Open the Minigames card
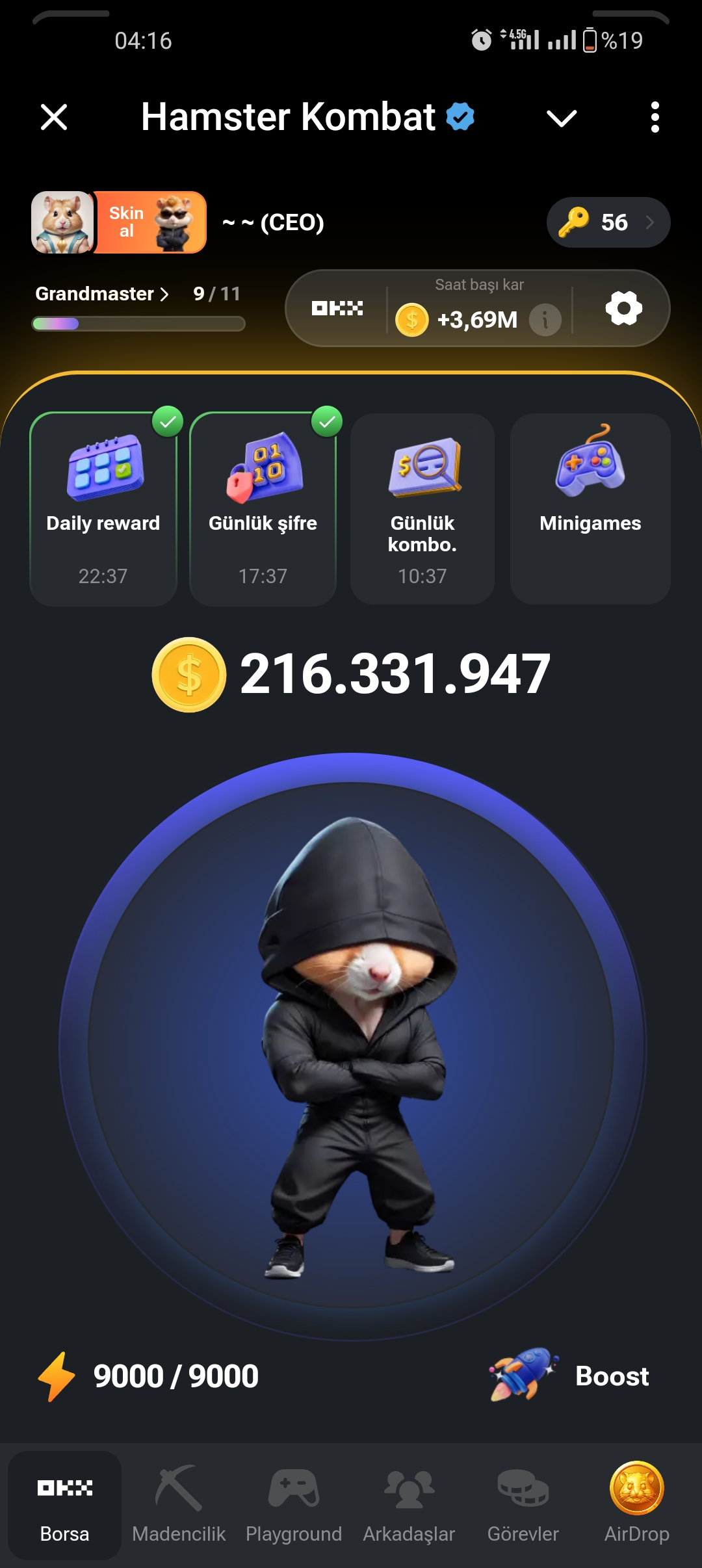Viewport: 702px width, 1568px height. click(590, 510)
